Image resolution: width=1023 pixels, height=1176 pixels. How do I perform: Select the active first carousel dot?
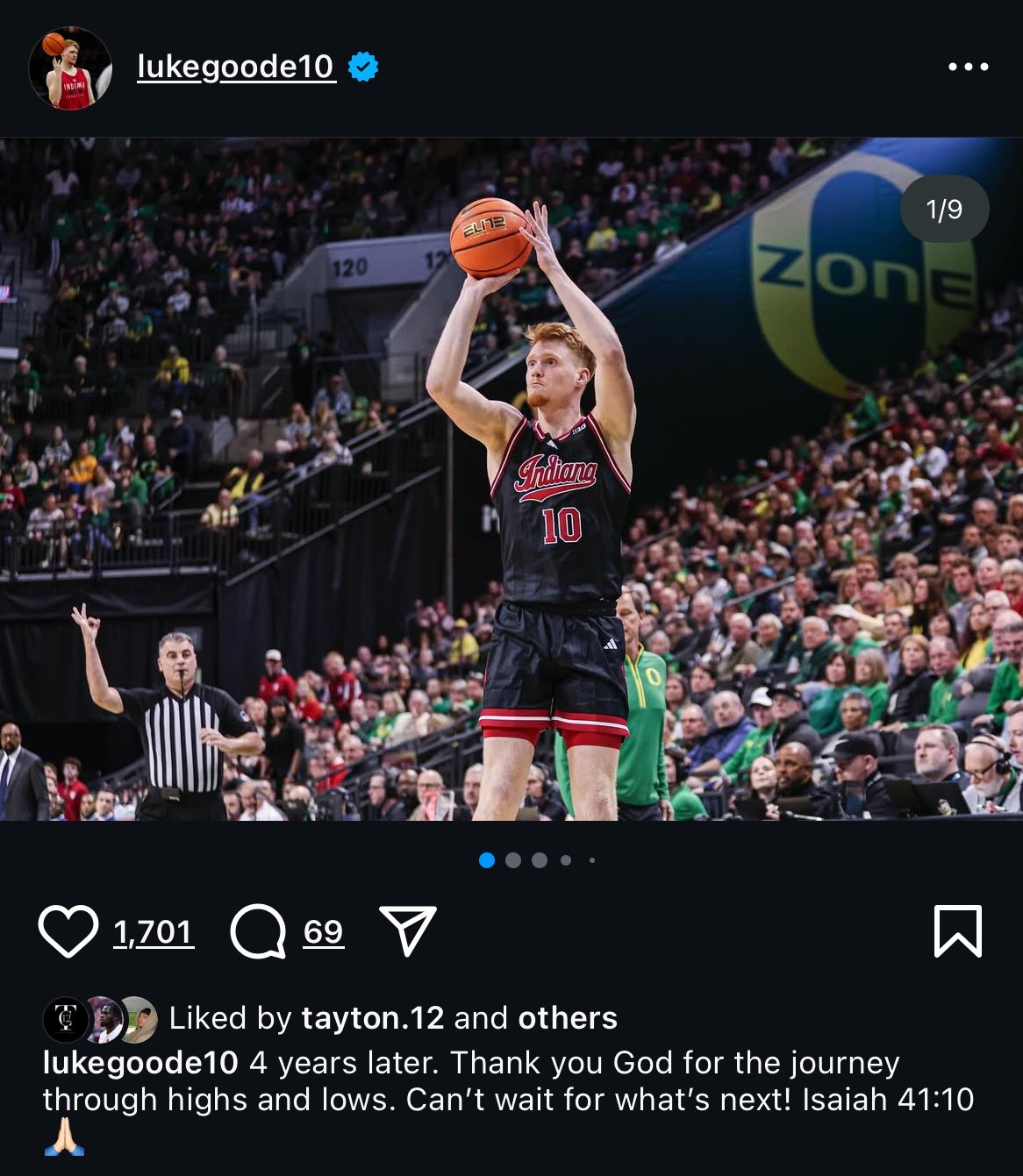coord(487,860)
